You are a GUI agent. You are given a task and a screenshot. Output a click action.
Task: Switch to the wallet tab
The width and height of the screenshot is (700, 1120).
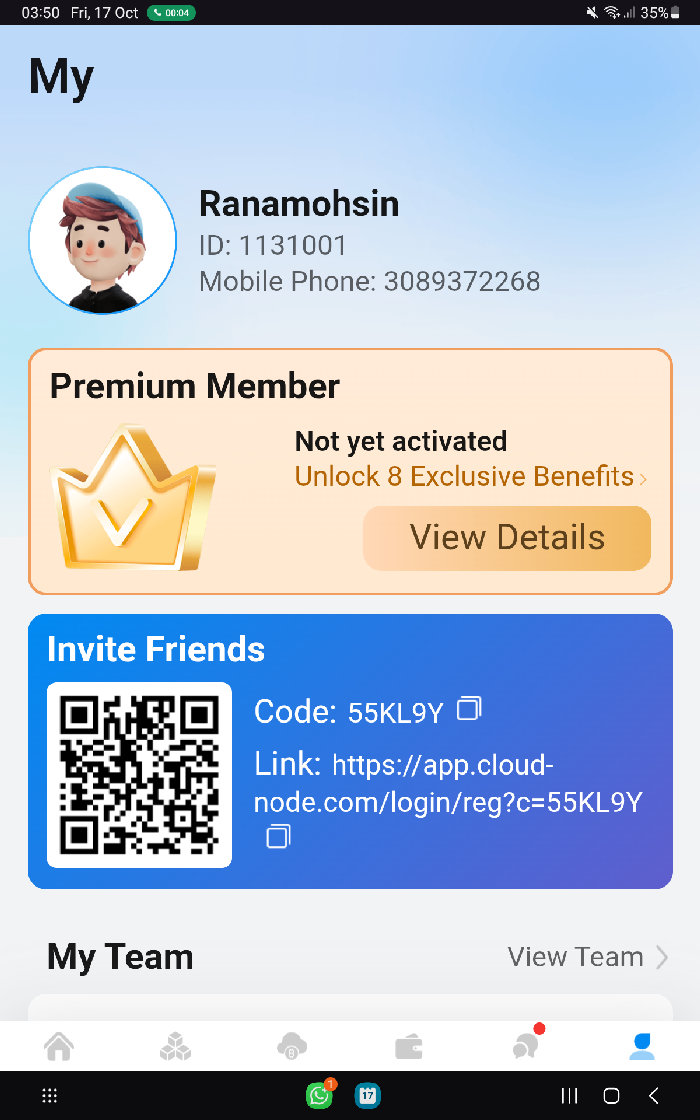[x=408, y=1047]
